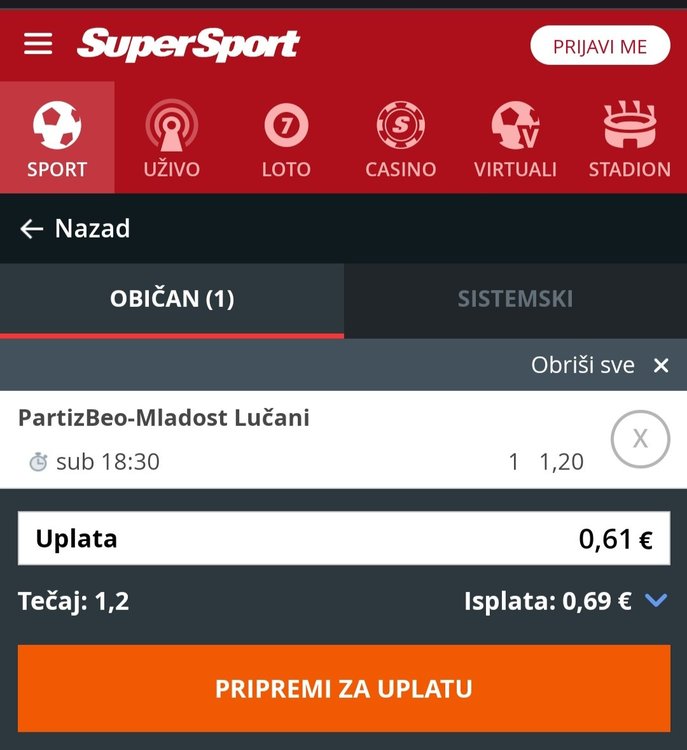Go to the LOTO section

pos(286,138)
